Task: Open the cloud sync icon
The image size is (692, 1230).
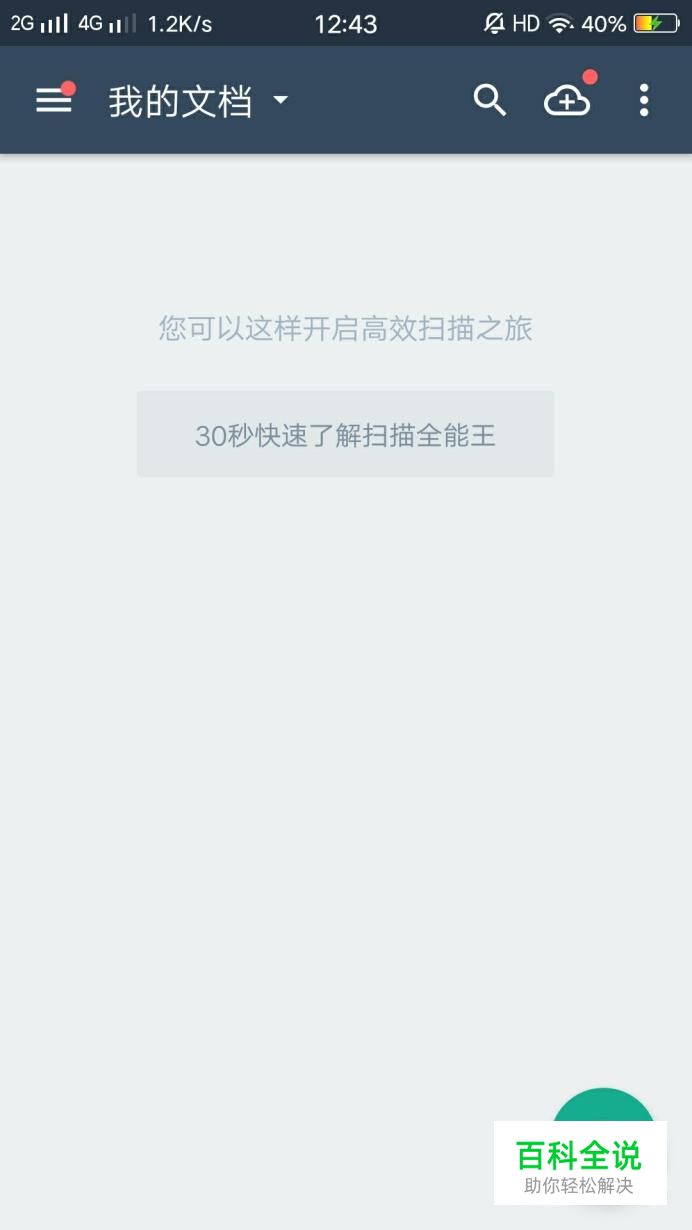Action: 567,100
